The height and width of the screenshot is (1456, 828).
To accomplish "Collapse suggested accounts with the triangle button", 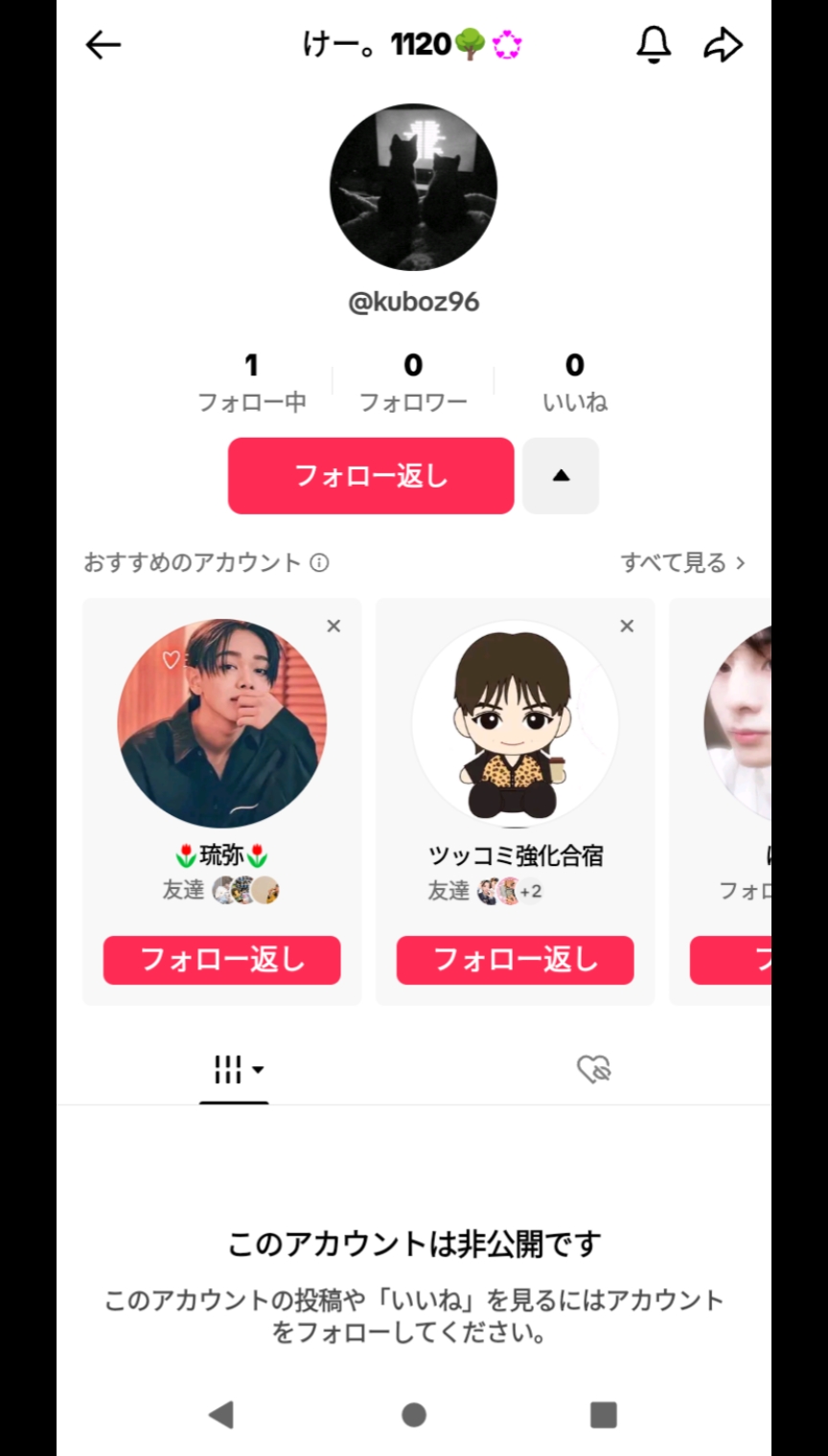I will pos(561,476).
